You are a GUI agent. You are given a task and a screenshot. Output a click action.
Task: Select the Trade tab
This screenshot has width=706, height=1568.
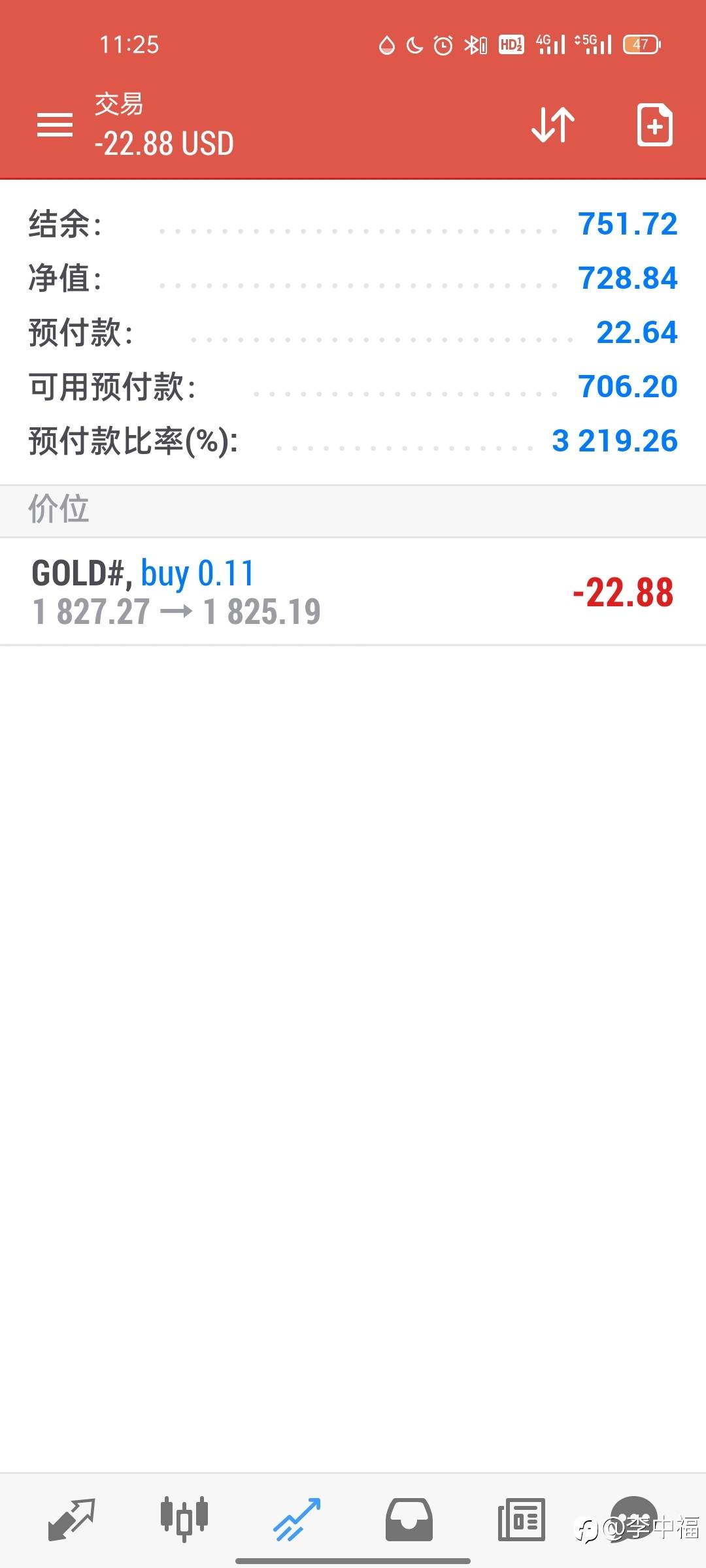point(297,1520)
